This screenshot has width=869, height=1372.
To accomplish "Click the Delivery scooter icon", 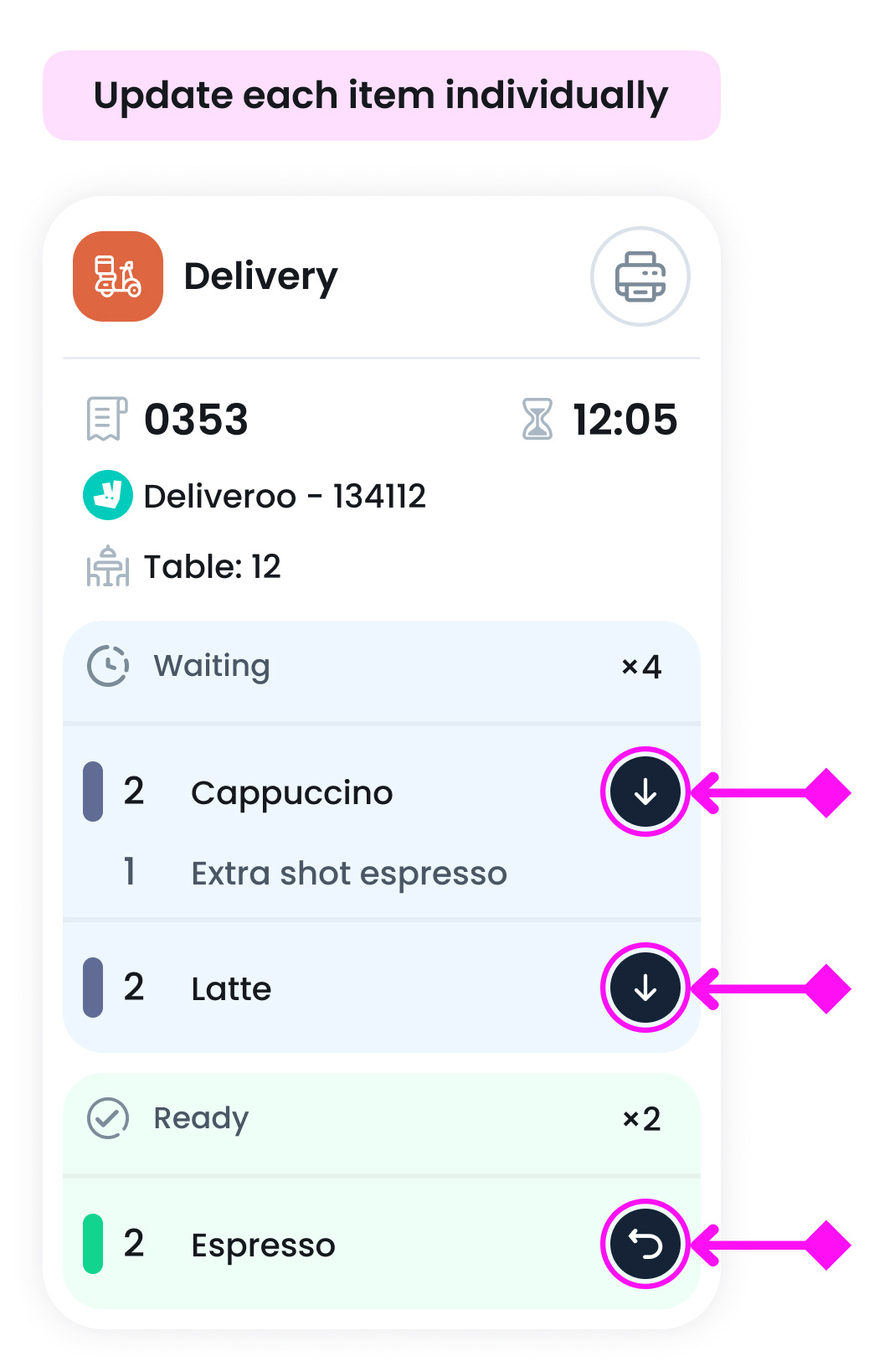I will pyautogui.click(x=118, y=276).
